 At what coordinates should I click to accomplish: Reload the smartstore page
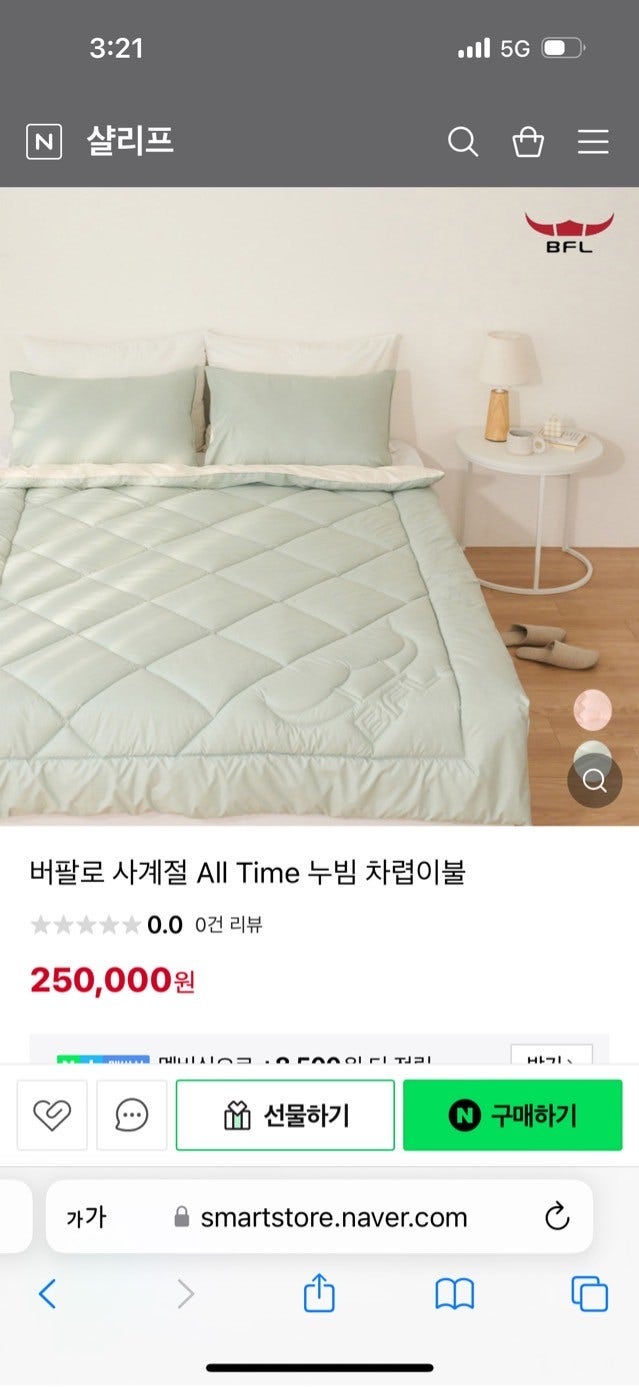(x=556, y=1217)
